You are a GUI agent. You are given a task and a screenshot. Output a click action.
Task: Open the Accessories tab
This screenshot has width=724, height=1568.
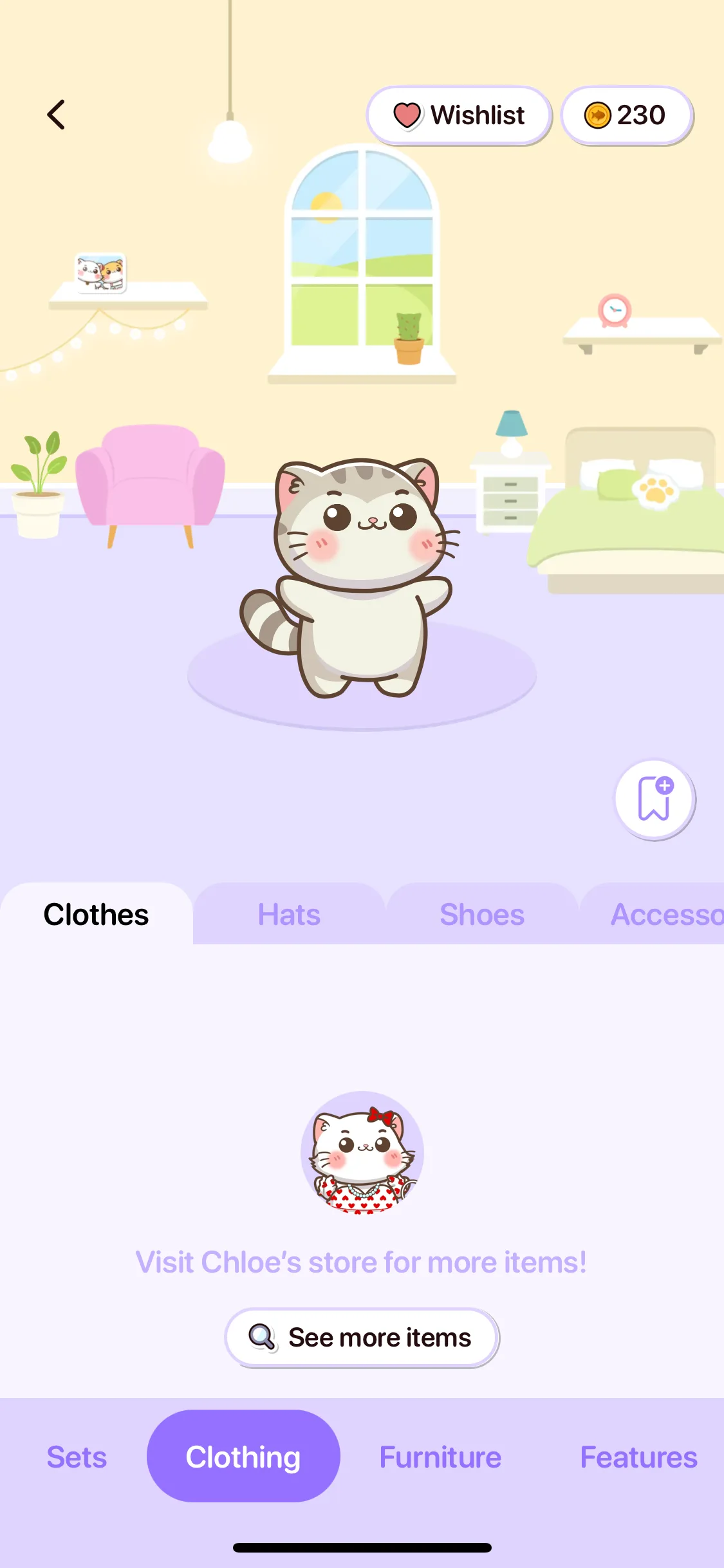click(666, 914)
